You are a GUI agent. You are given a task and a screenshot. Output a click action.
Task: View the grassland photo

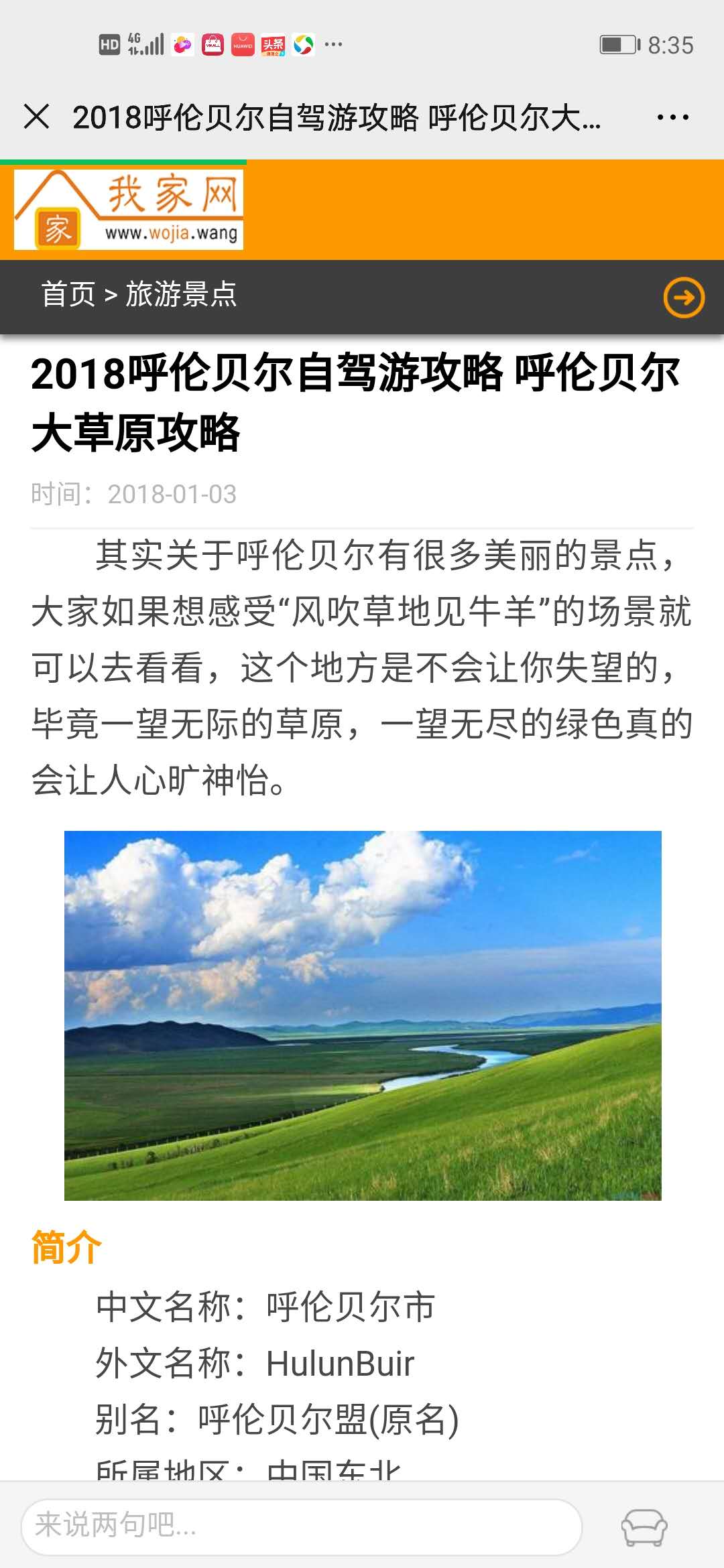click(363, 1015)
